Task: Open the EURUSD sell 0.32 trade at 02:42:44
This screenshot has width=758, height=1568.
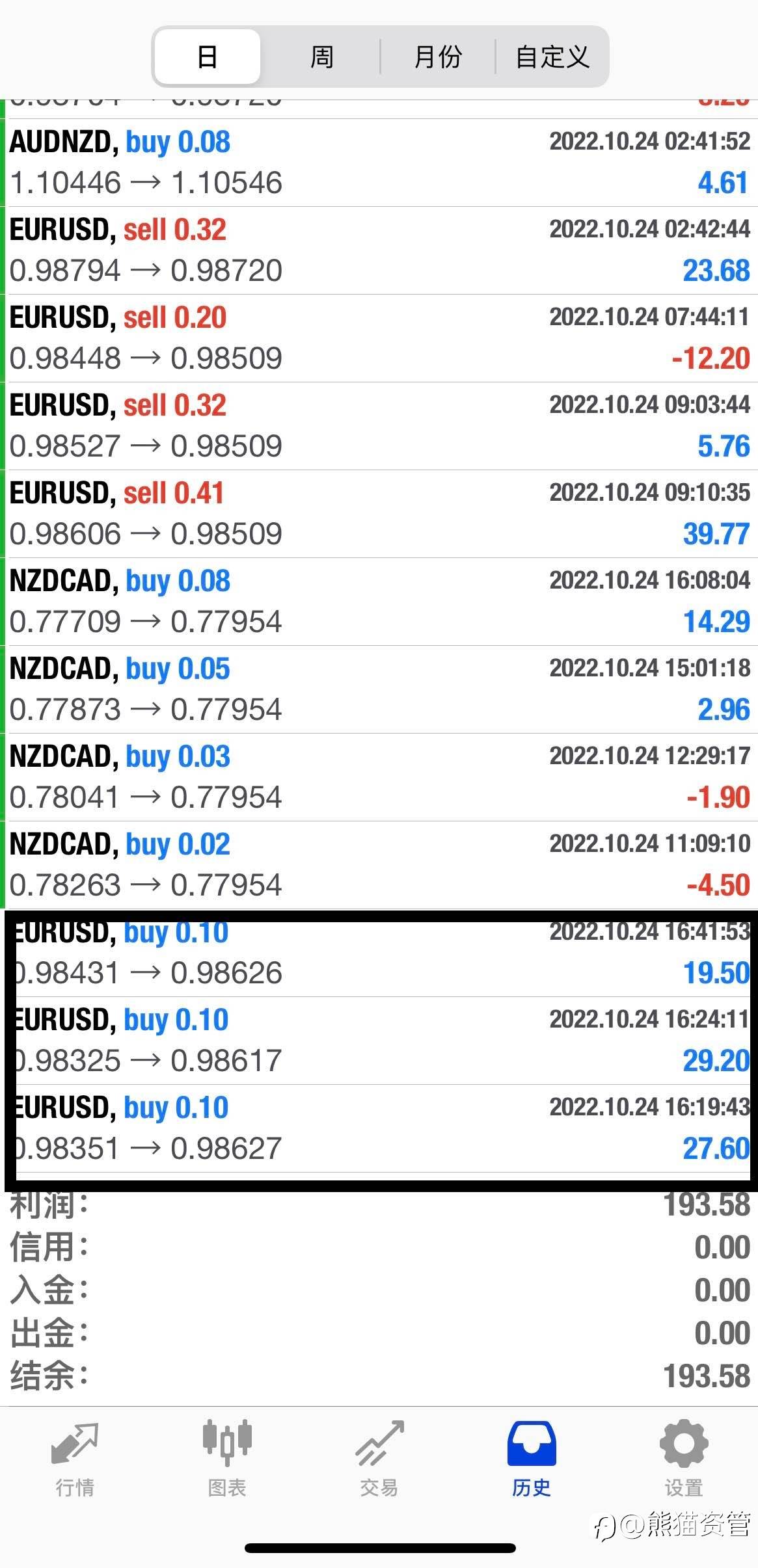Action: tap(379, 250)
